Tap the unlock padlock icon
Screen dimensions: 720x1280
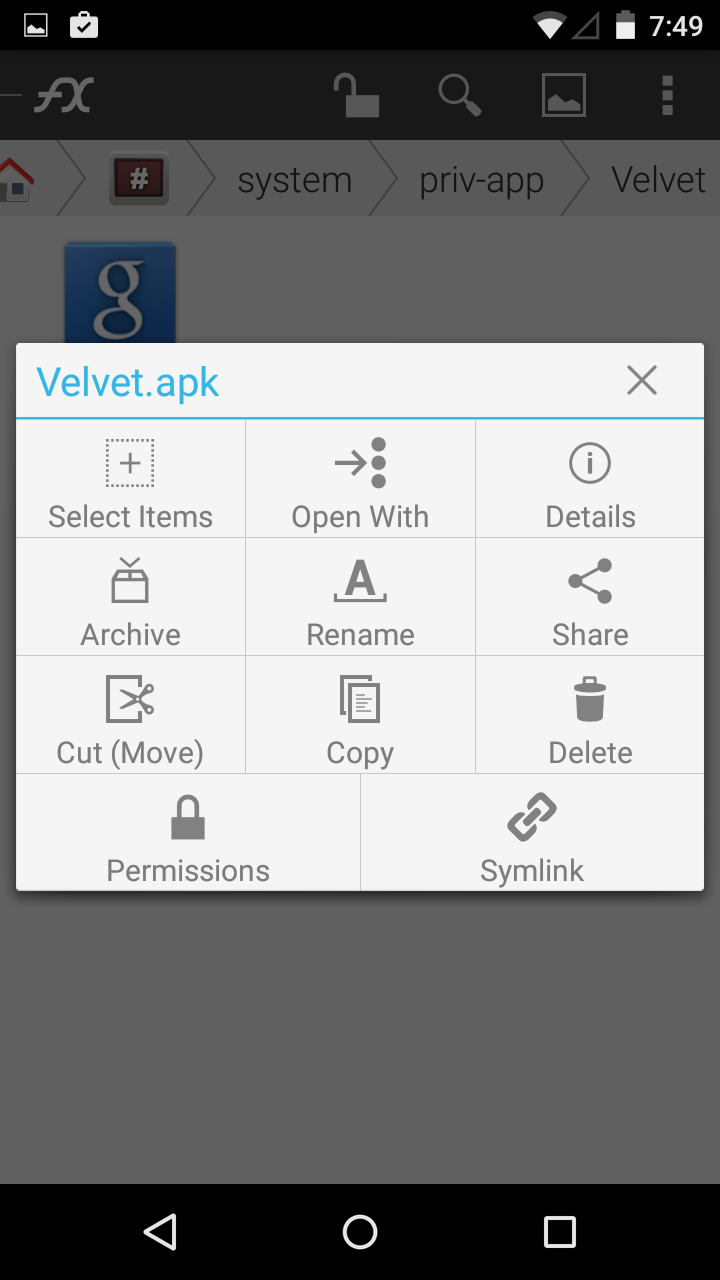[x=355, y=96]
